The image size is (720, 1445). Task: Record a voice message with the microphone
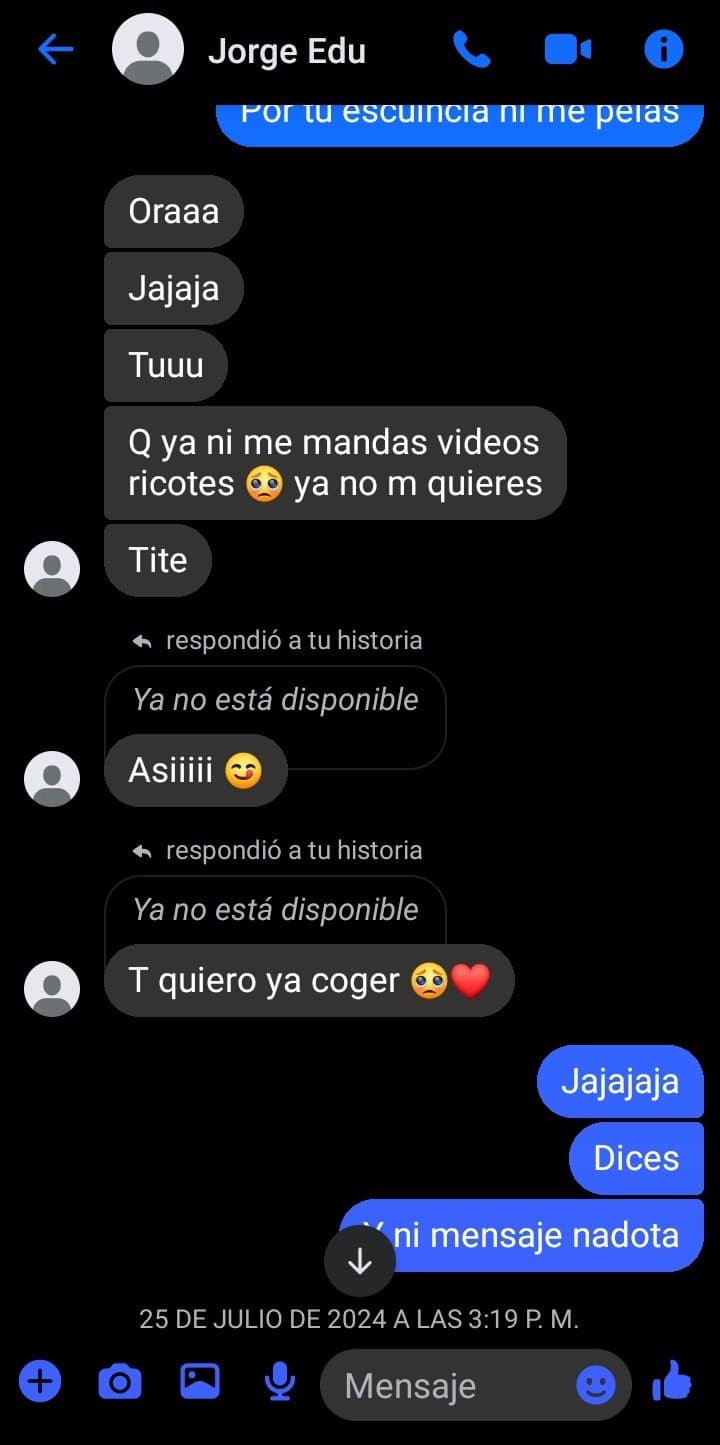pos(279,1382)
